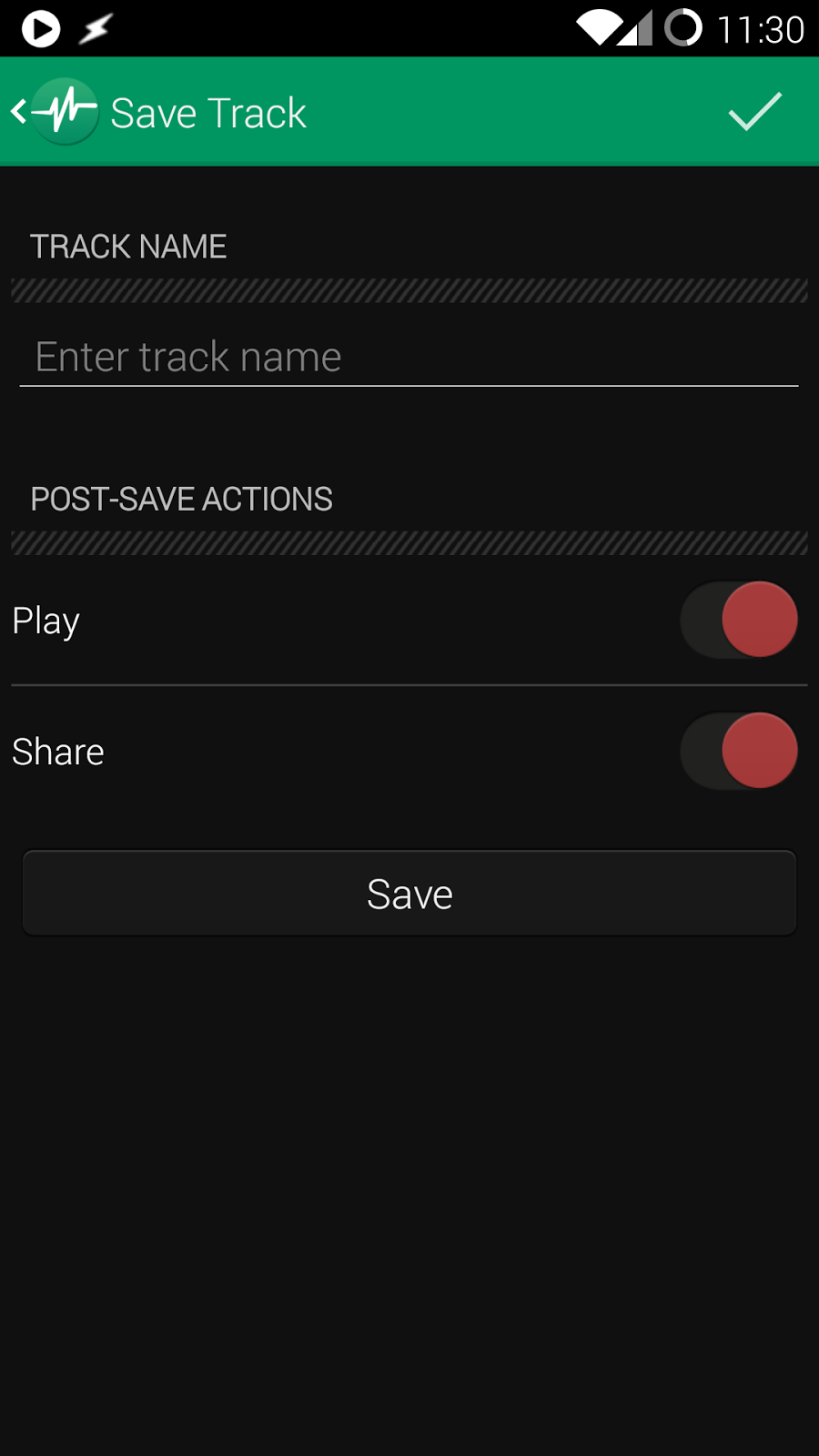Screen dimensions: 819x1456
Task: Confirm with the checkmark icon
Action: click(x=754, y=112)
